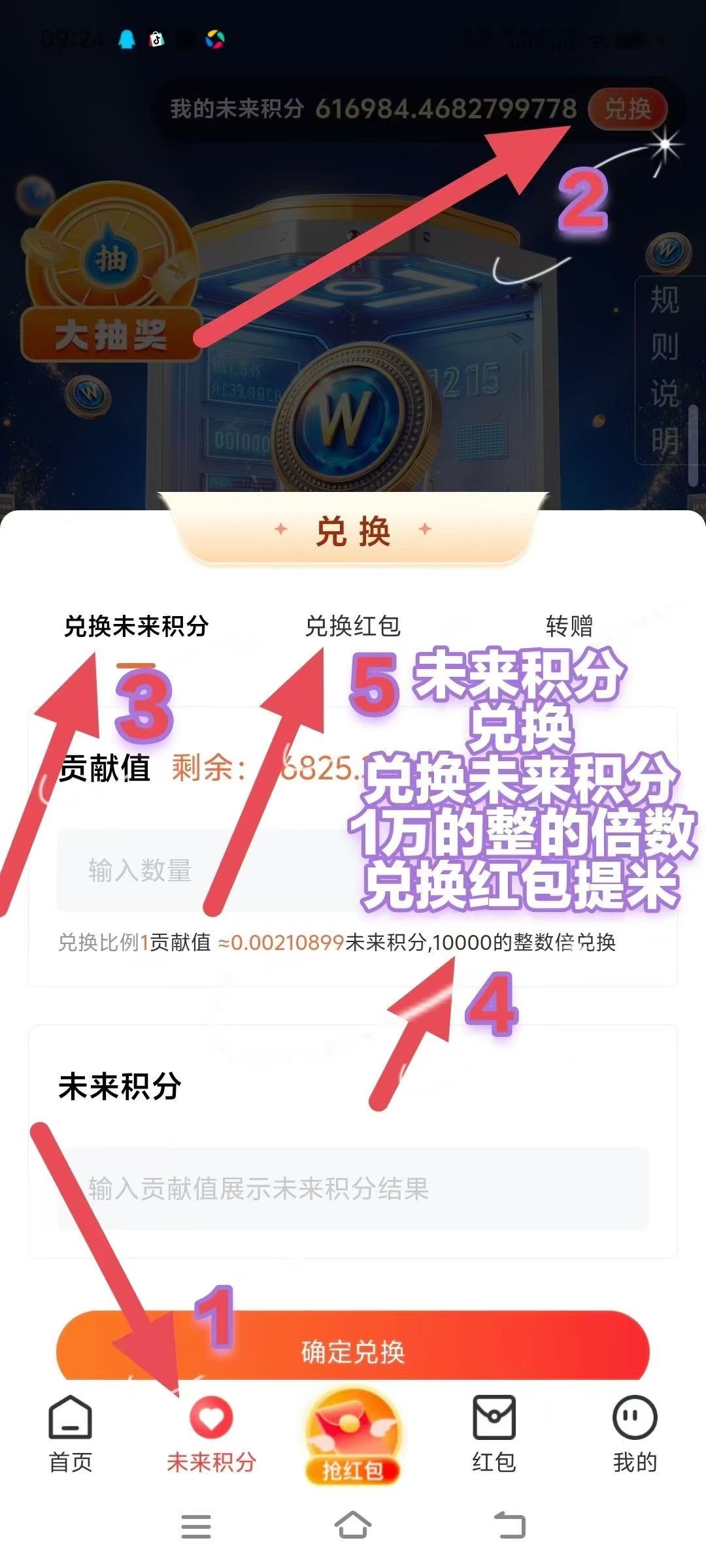Open the 我的 profile tab
Screen dimensions: 706x1568
pyautogui.click(x=635, y=1433)
